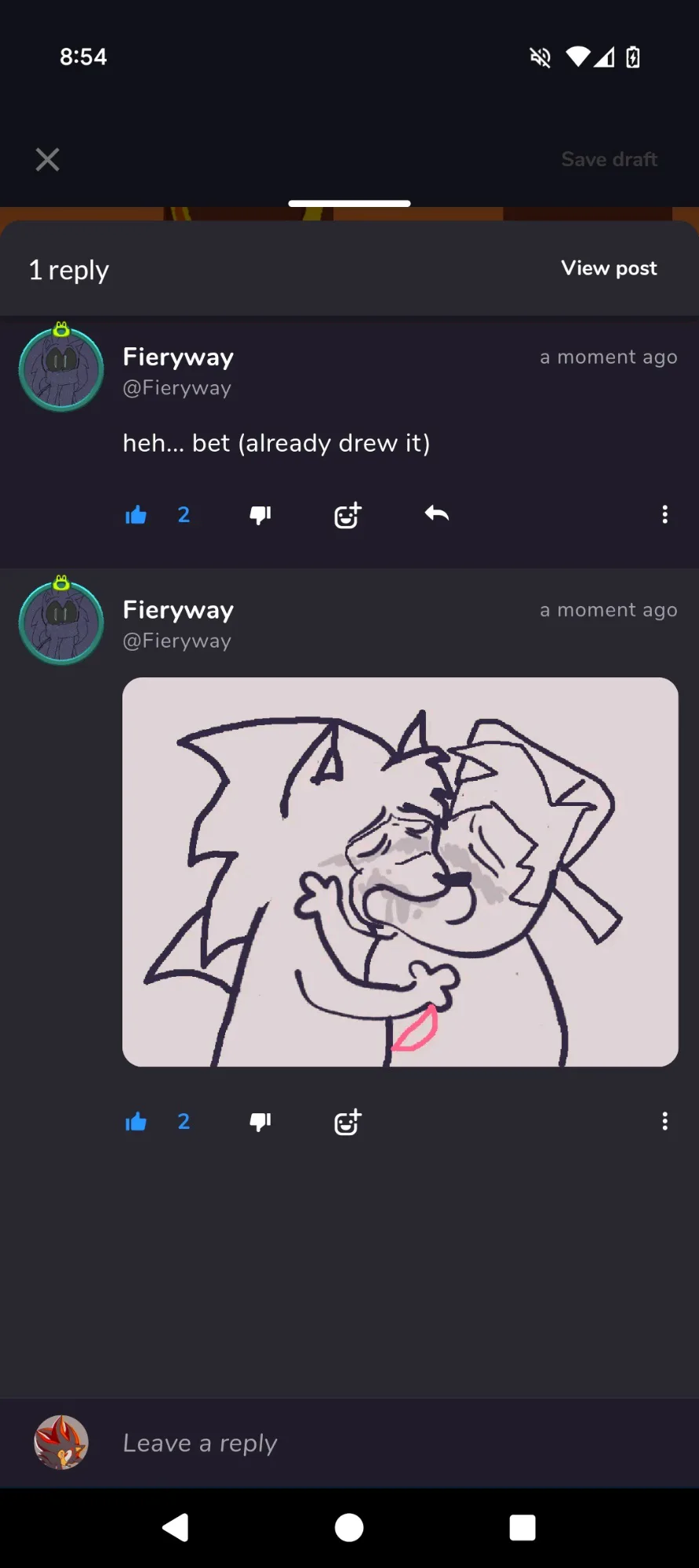Viewport: 699px width, 1568px height.
Task: Dislike the reply with the drawing
Action: click(x=260, y=1122)
